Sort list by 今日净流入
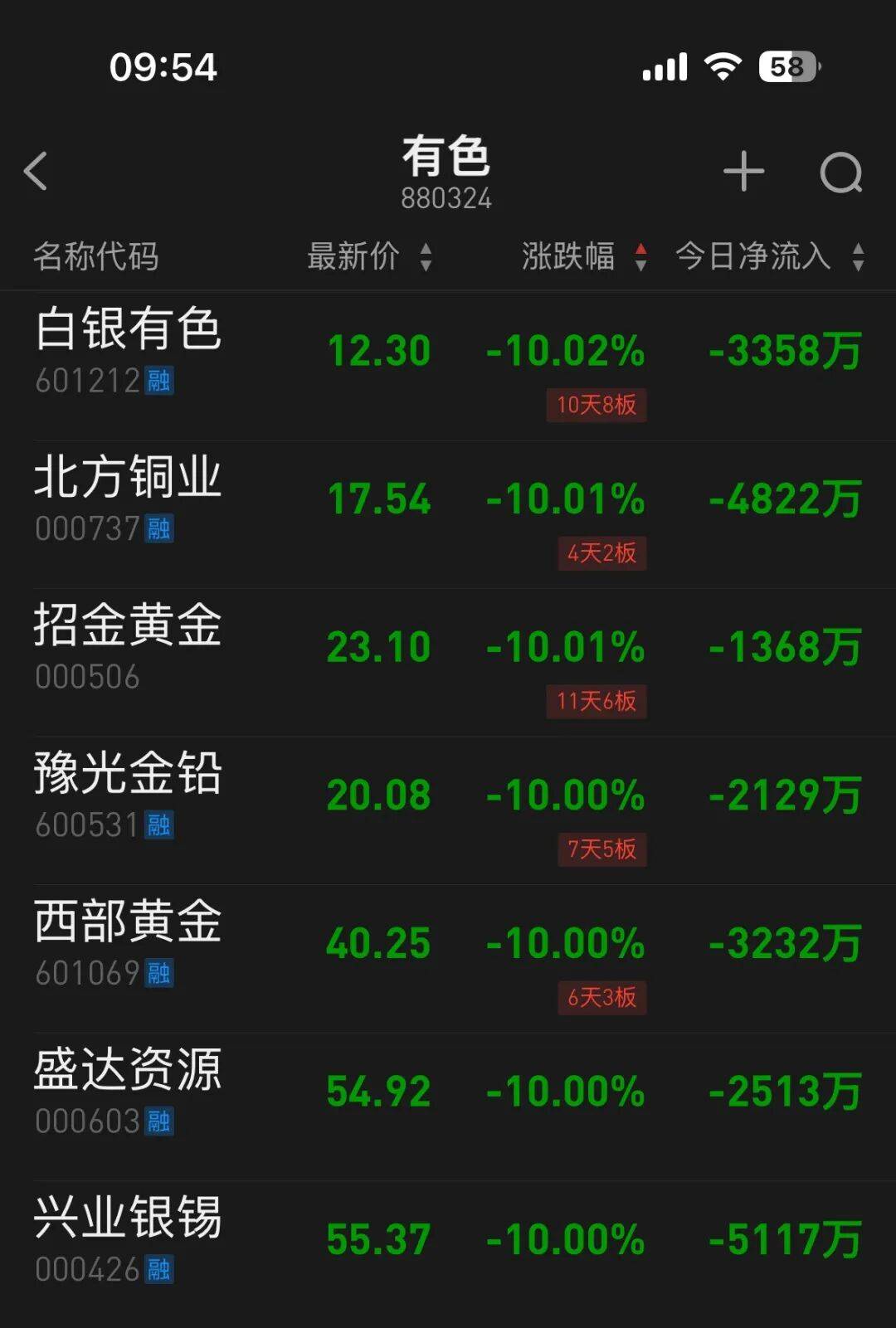Image resolution: width=896 pixels, height=1328 pixels. (x=769, y=256)
